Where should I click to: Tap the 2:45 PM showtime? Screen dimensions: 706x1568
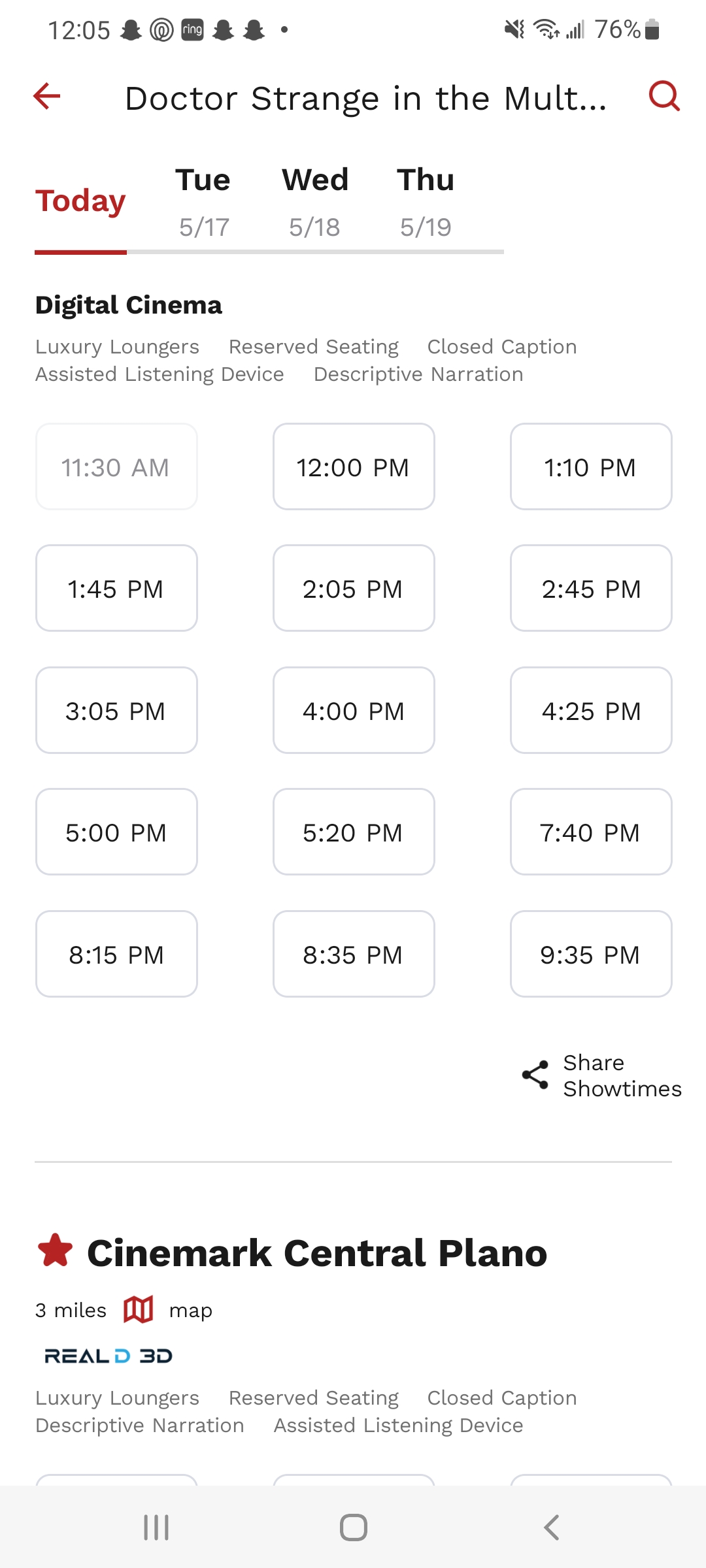590,589
